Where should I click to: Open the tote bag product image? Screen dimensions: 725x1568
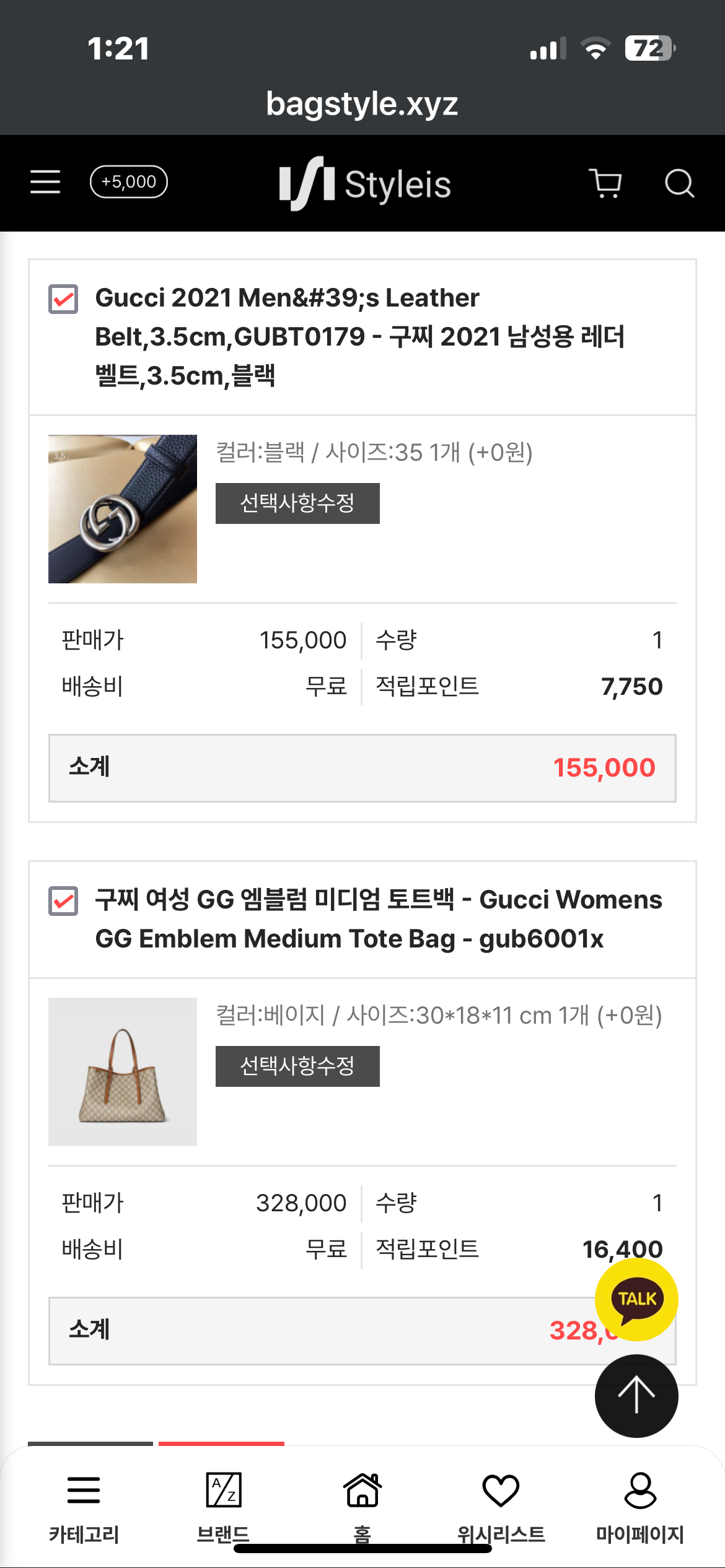pos(123,1072)
